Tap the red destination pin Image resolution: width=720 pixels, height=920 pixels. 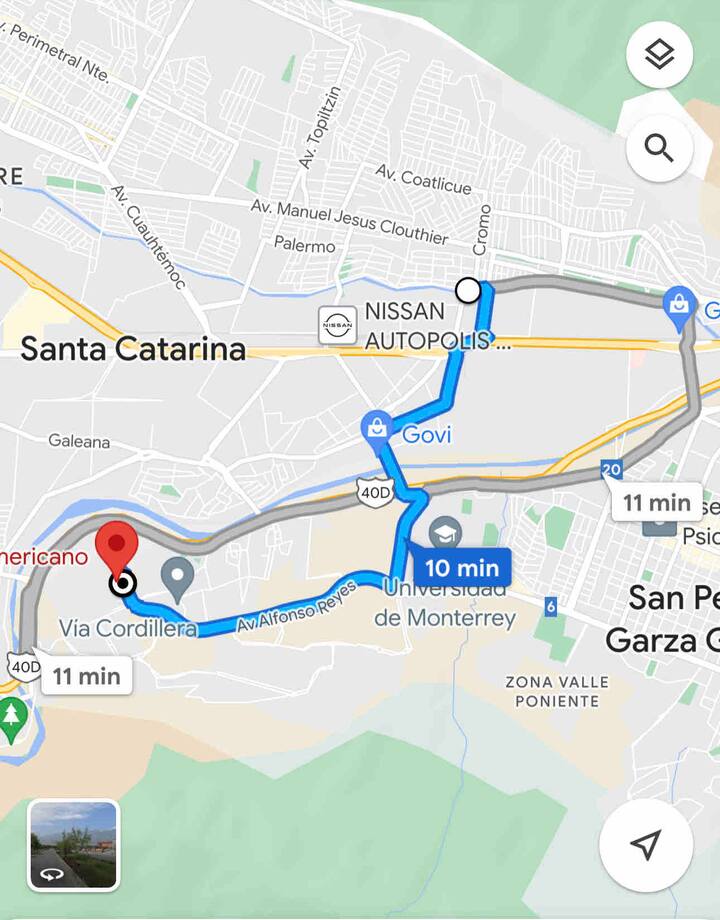(x=120, y=548)
